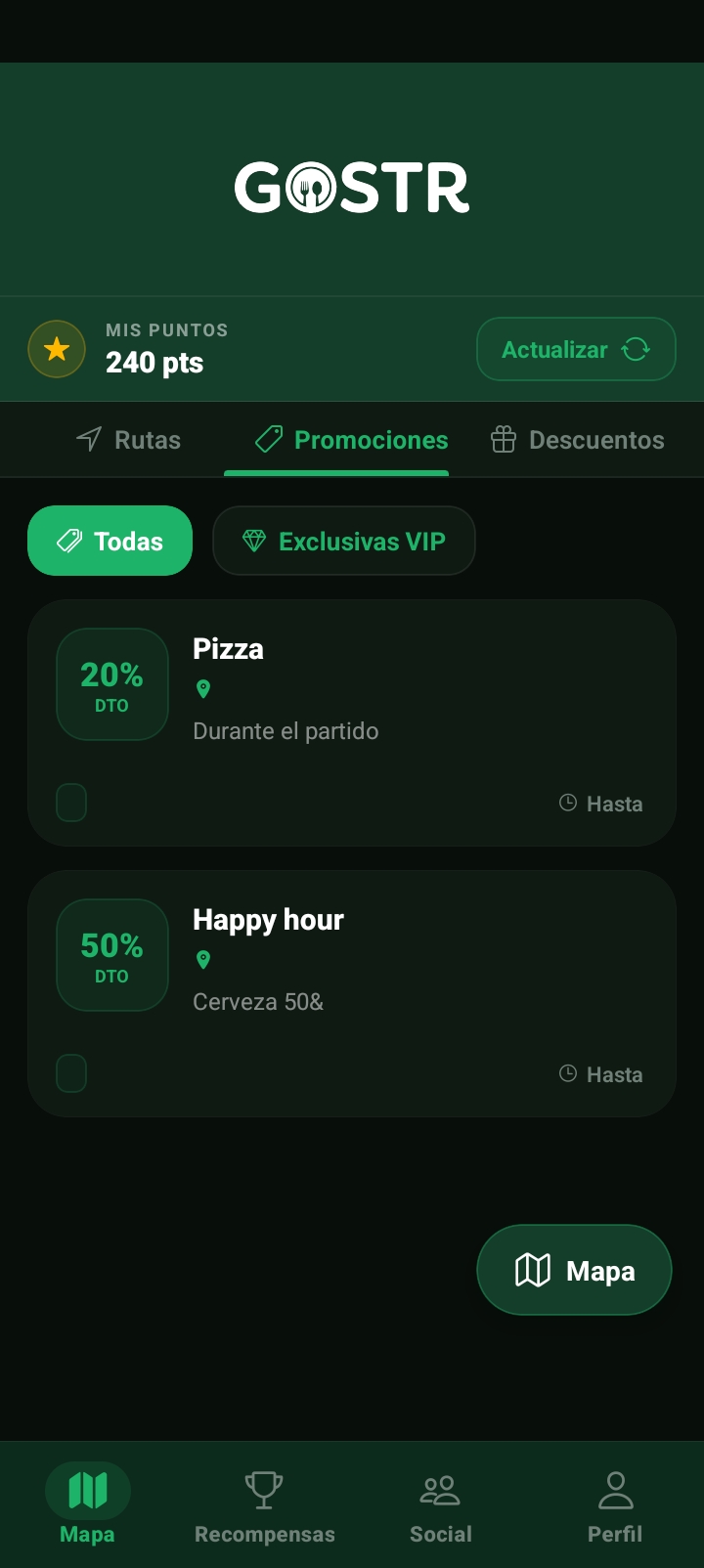
Task: Check the box on the Happy hour card
Action: pos(71,1072)
